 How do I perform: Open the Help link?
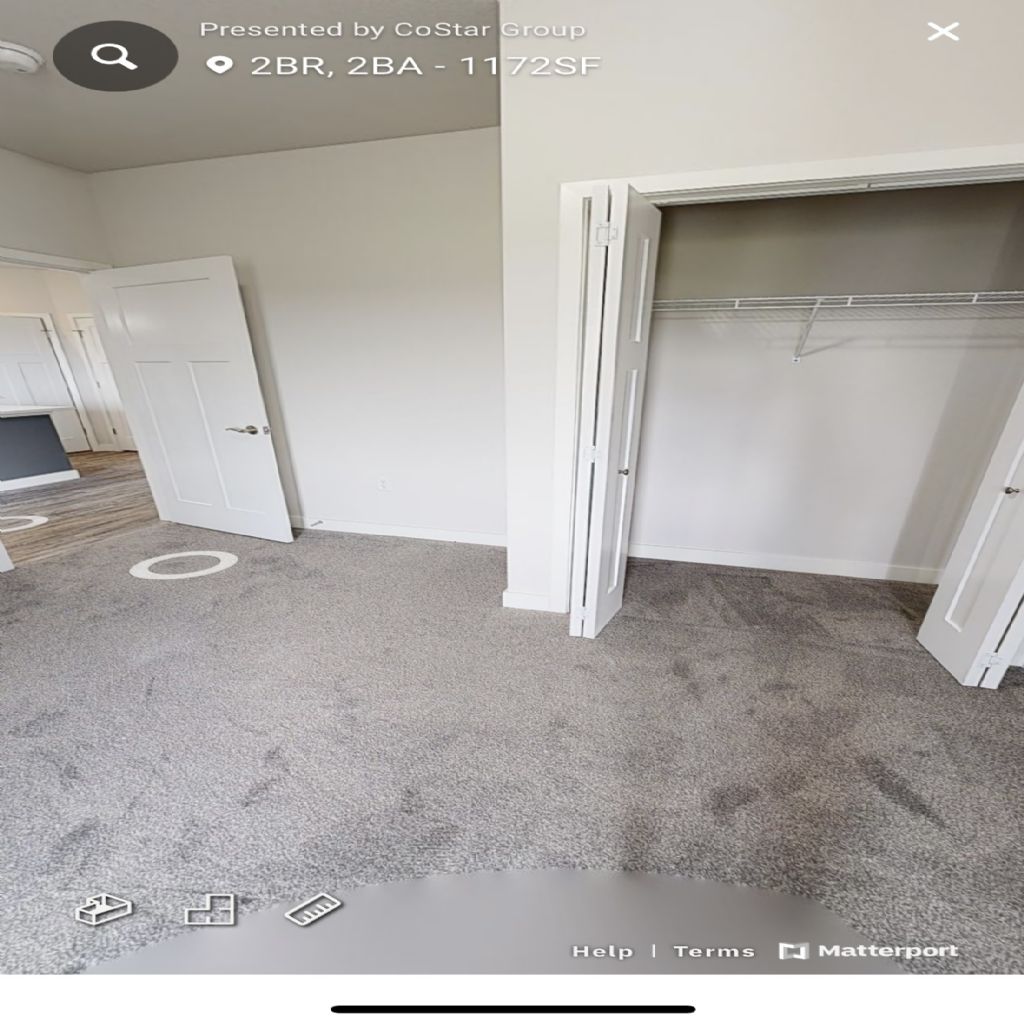point(602,951)
